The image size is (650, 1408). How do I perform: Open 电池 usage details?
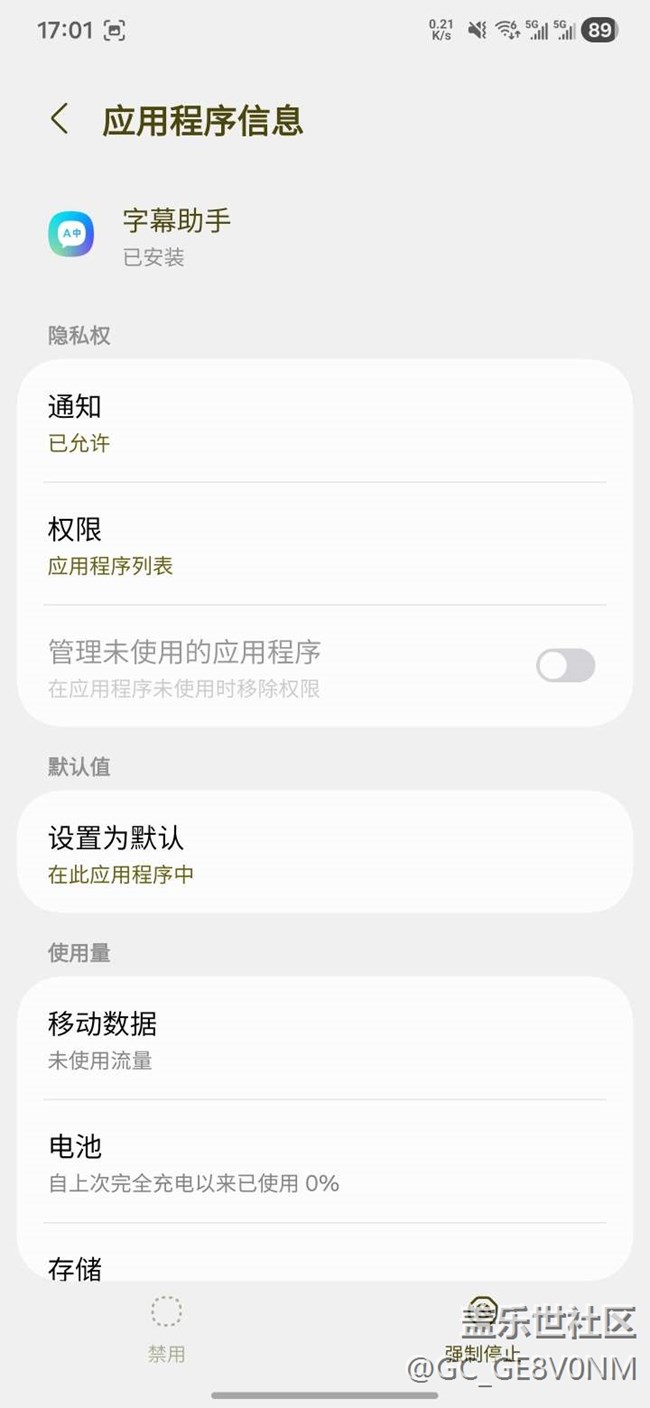324,1162
